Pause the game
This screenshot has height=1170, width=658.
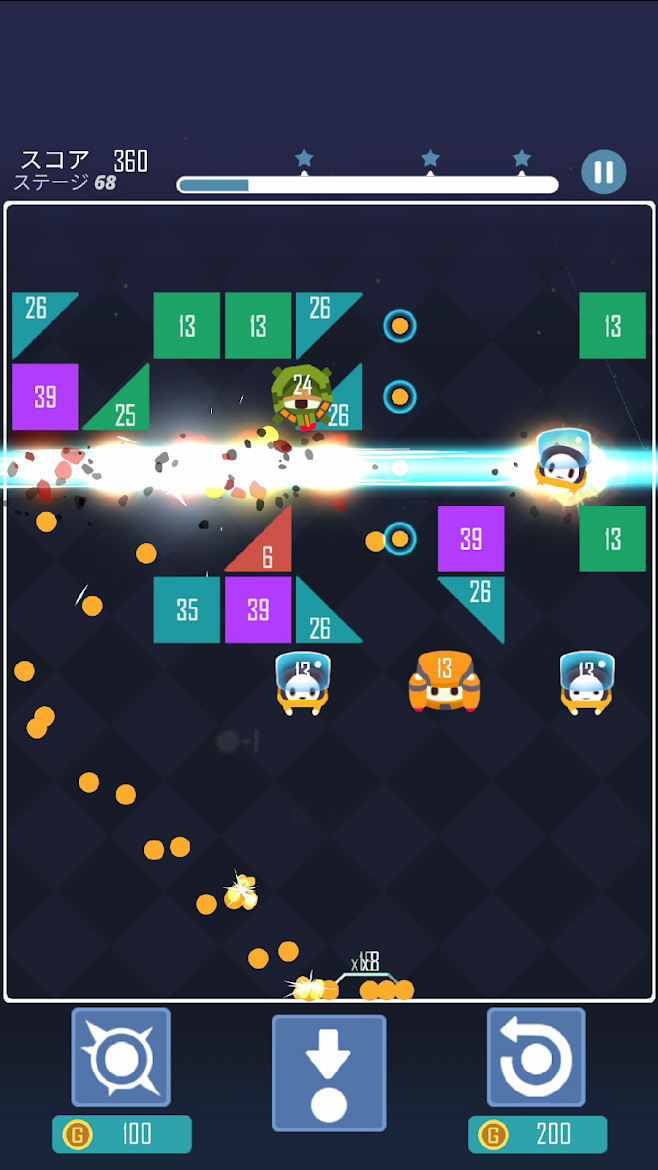[x=604, y=172]
